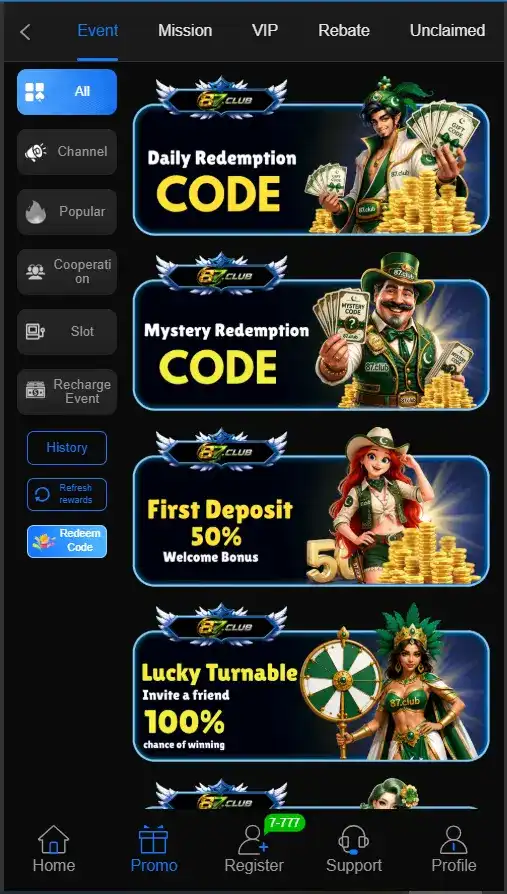Switch to the Mission tab

185,31
